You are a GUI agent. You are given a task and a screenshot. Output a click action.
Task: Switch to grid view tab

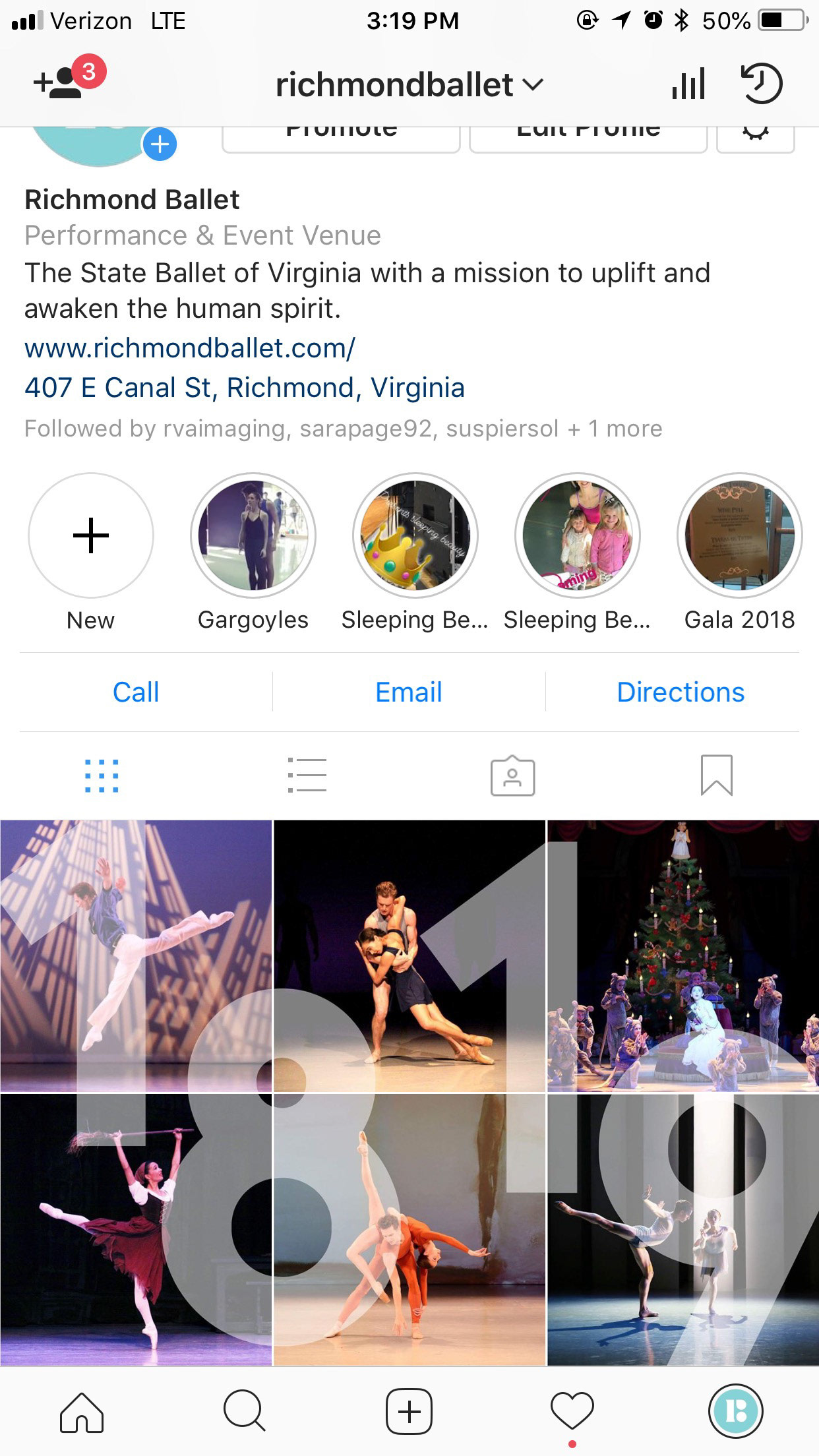102,775
